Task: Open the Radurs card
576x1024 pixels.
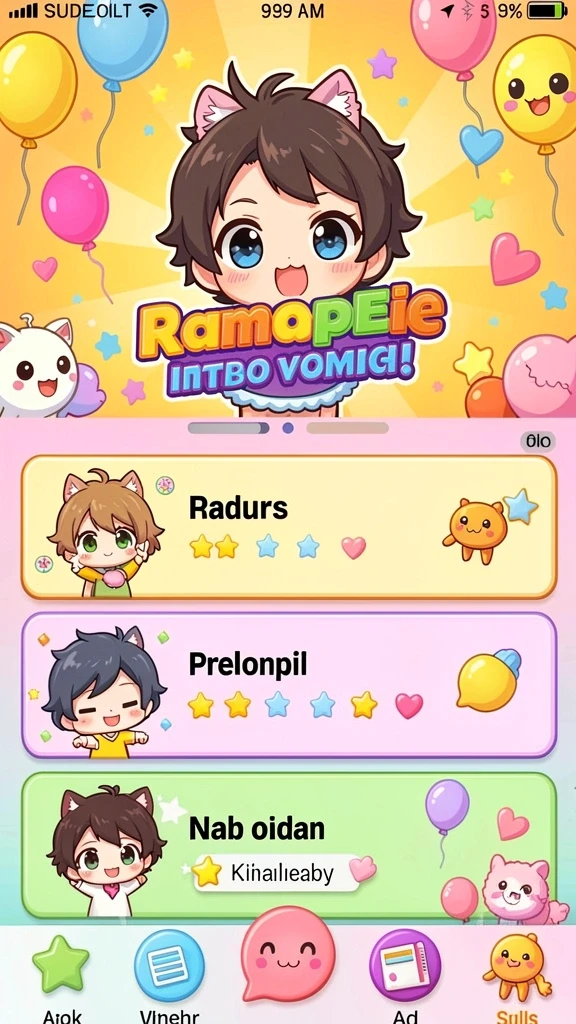Action: coord(289,527)
